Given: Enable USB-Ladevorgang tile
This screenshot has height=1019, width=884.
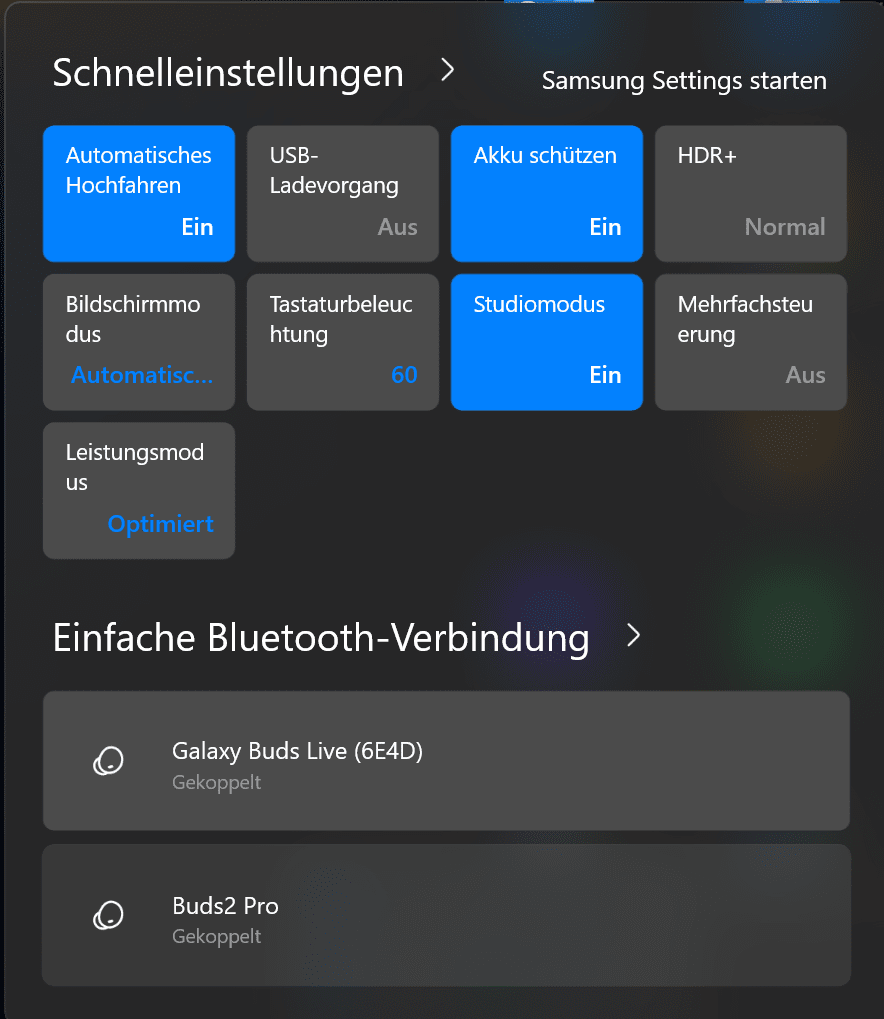Looking at the screenshot, I should click(x=343, y=193).
